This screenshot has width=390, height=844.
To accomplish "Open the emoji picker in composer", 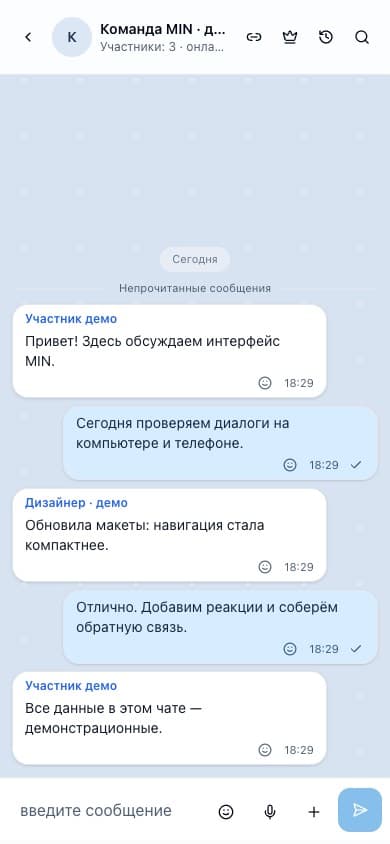I will click(x=226, y=811).
